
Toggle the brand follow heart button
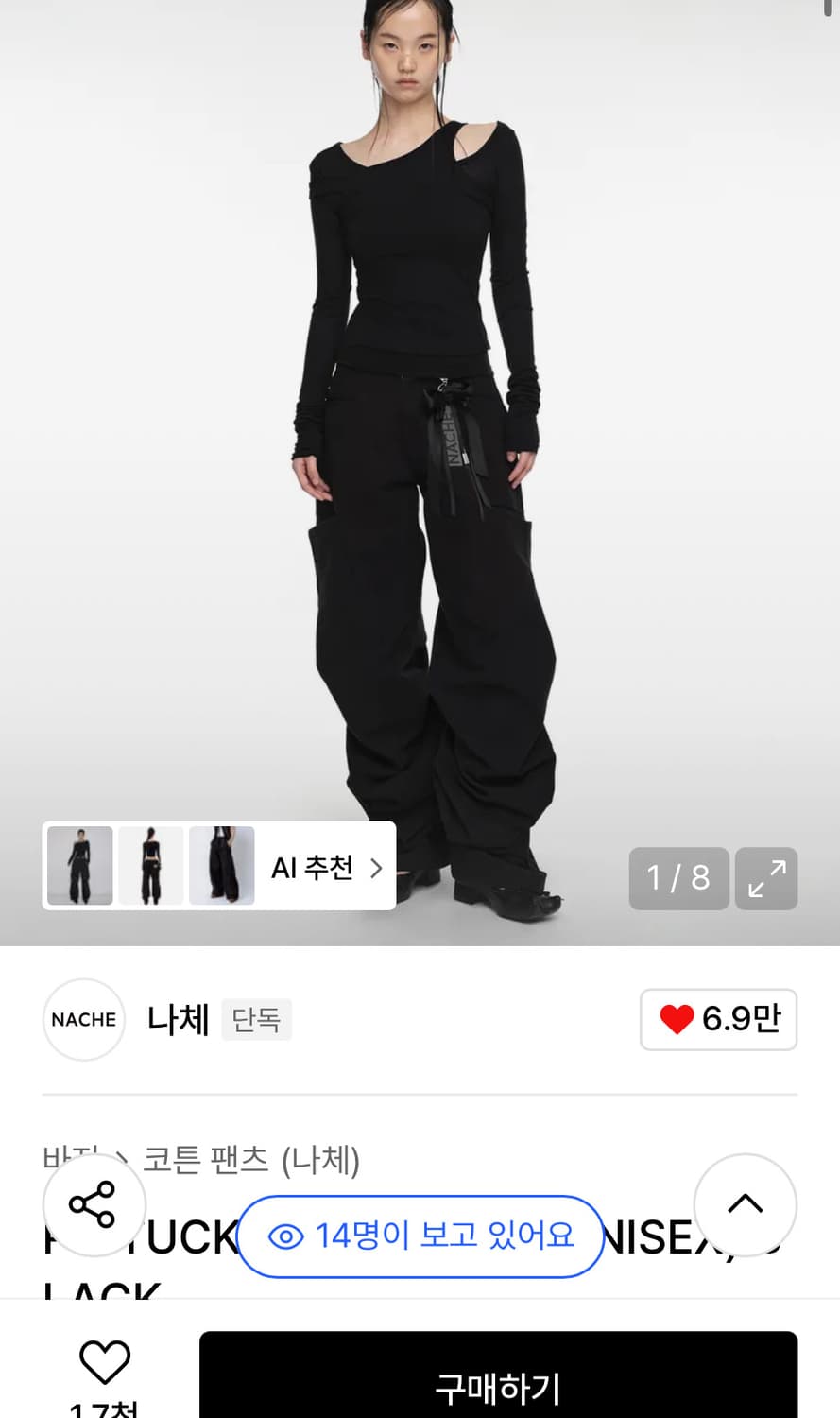(678, 1019)
